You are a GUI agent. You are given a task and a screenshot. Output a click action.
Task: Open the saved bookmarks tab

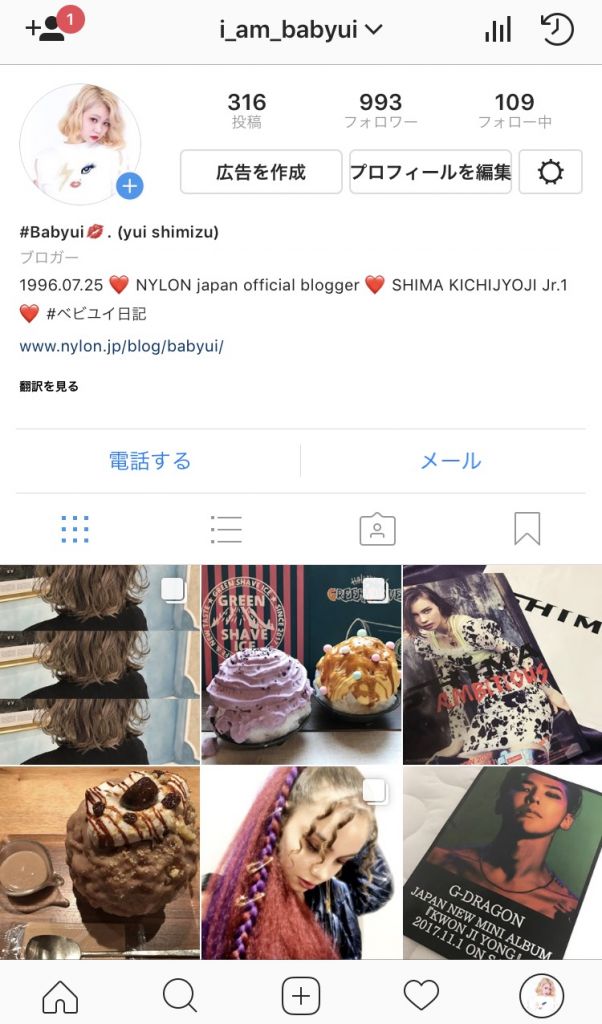527,529
